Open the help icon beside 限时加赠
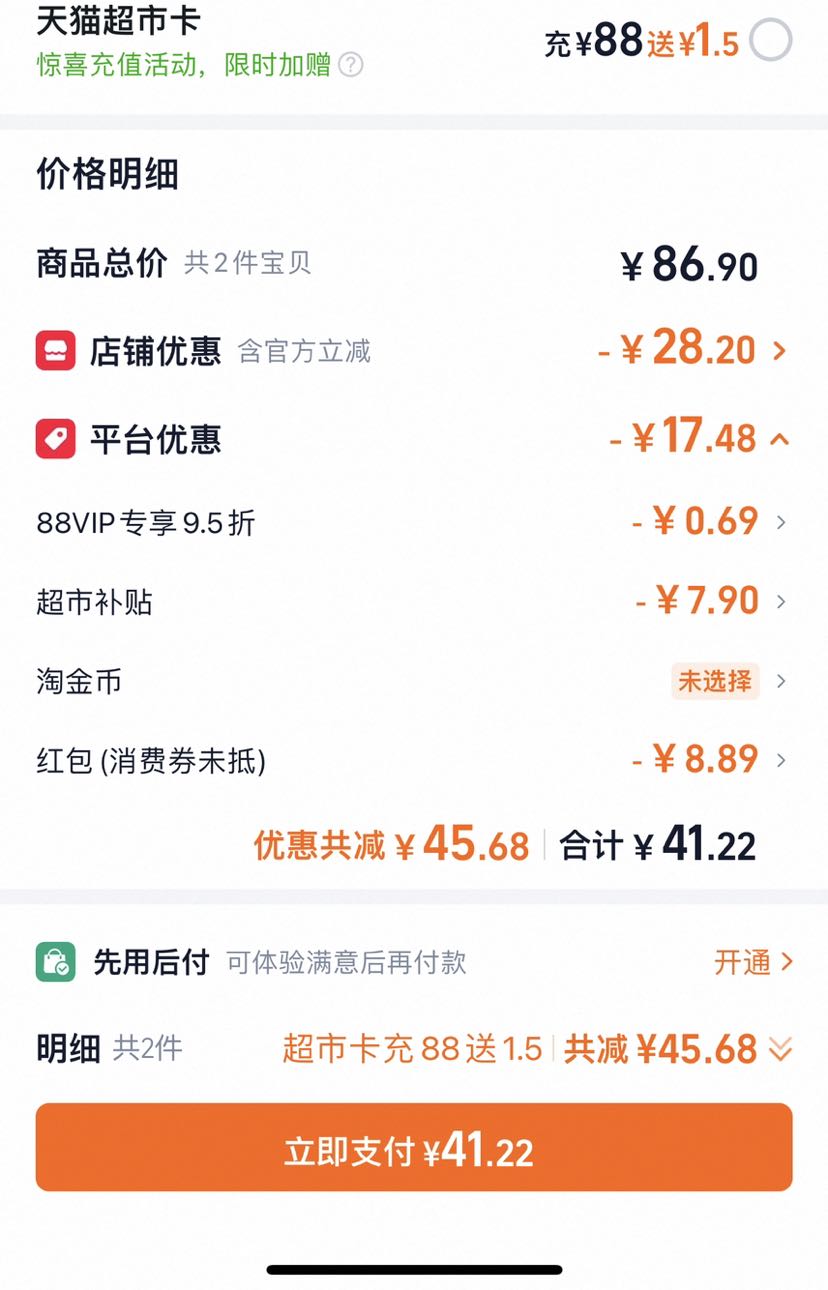828x1290 pixels. pos(350,66)
